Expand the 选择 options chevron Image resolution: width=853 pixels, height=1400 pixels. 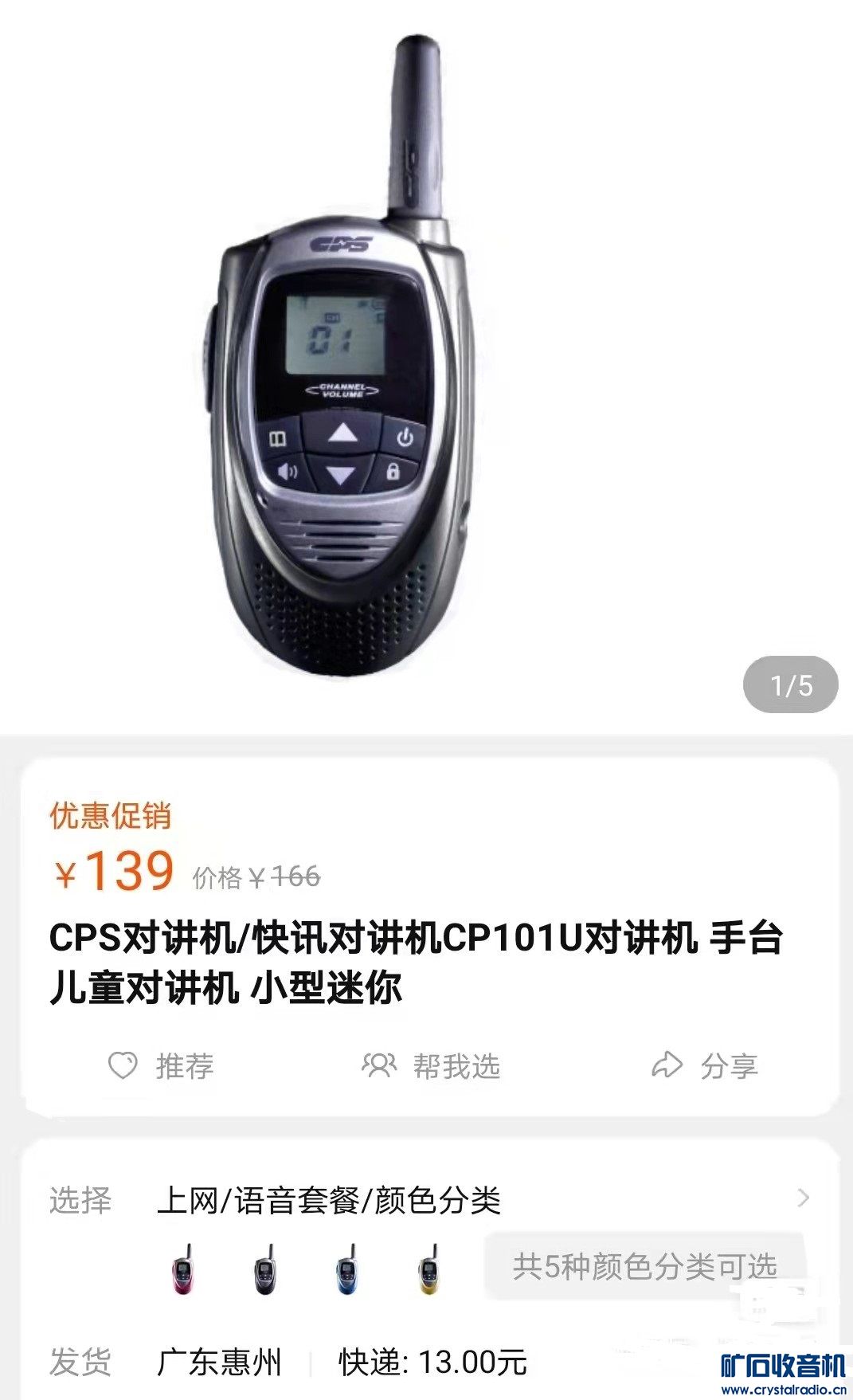tap(803, 1198)
